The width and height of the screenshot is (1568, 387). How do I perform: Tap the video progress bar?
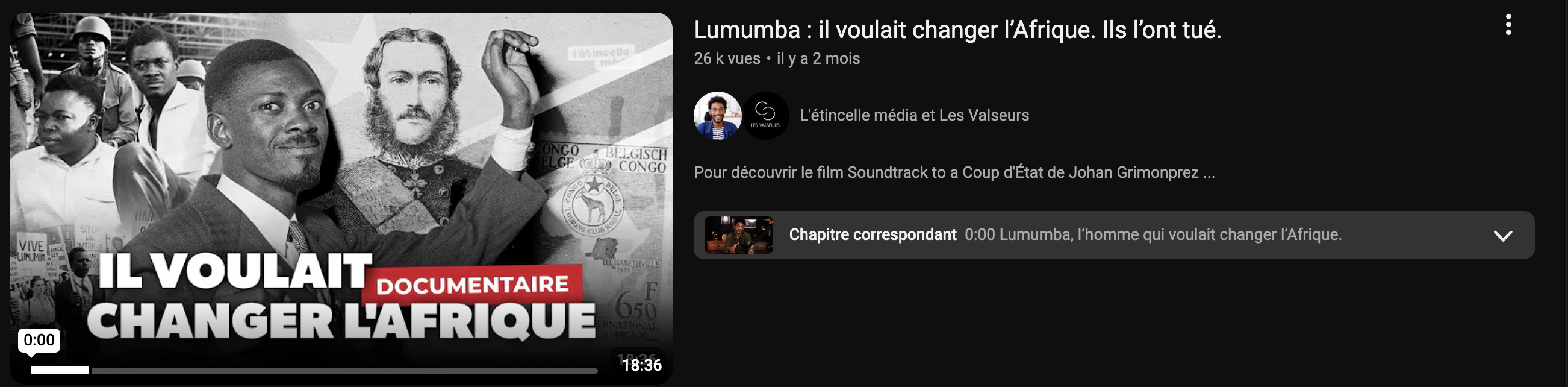314,370
